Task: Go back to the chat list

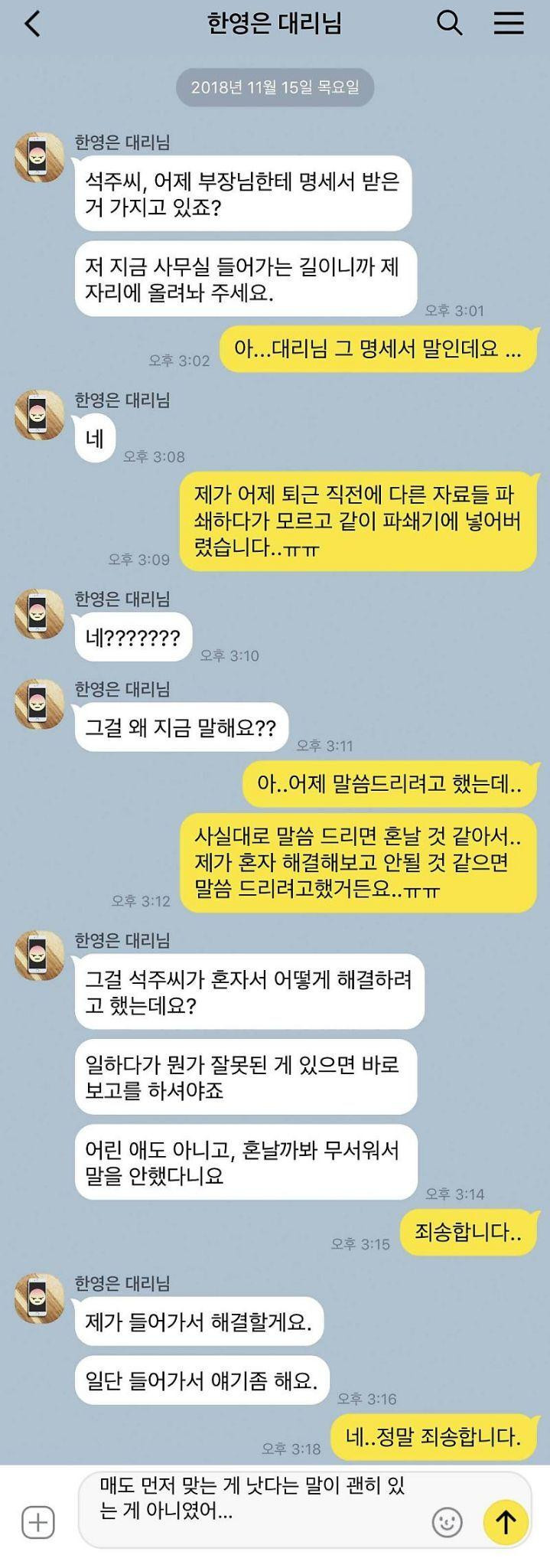Action: pos(32,24)
